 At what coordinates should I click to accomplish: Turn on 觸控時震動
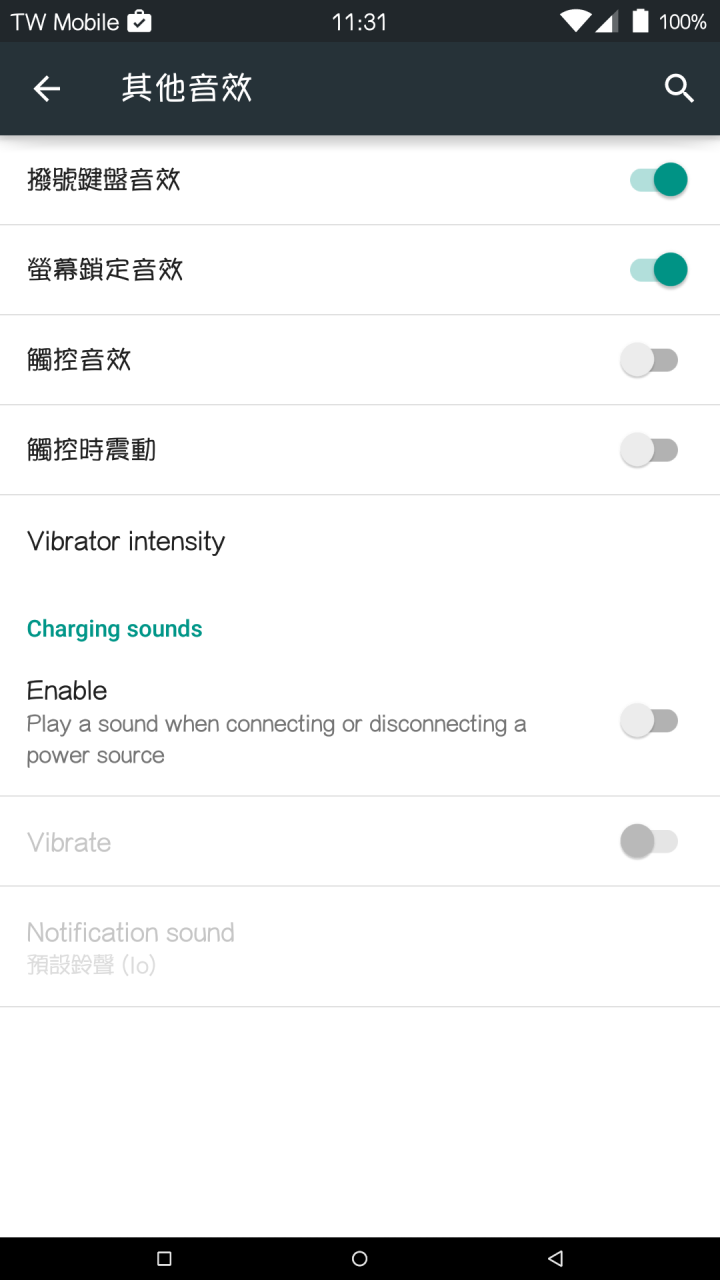650,450
